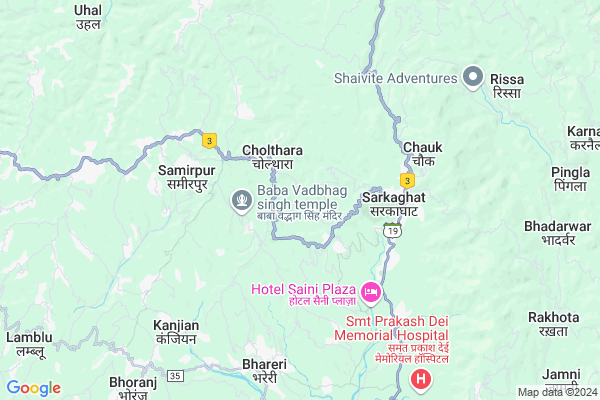Select the Baba Vadbhag Singh temple marker
Screen dimensions: 600x400
tap(241, 201)
